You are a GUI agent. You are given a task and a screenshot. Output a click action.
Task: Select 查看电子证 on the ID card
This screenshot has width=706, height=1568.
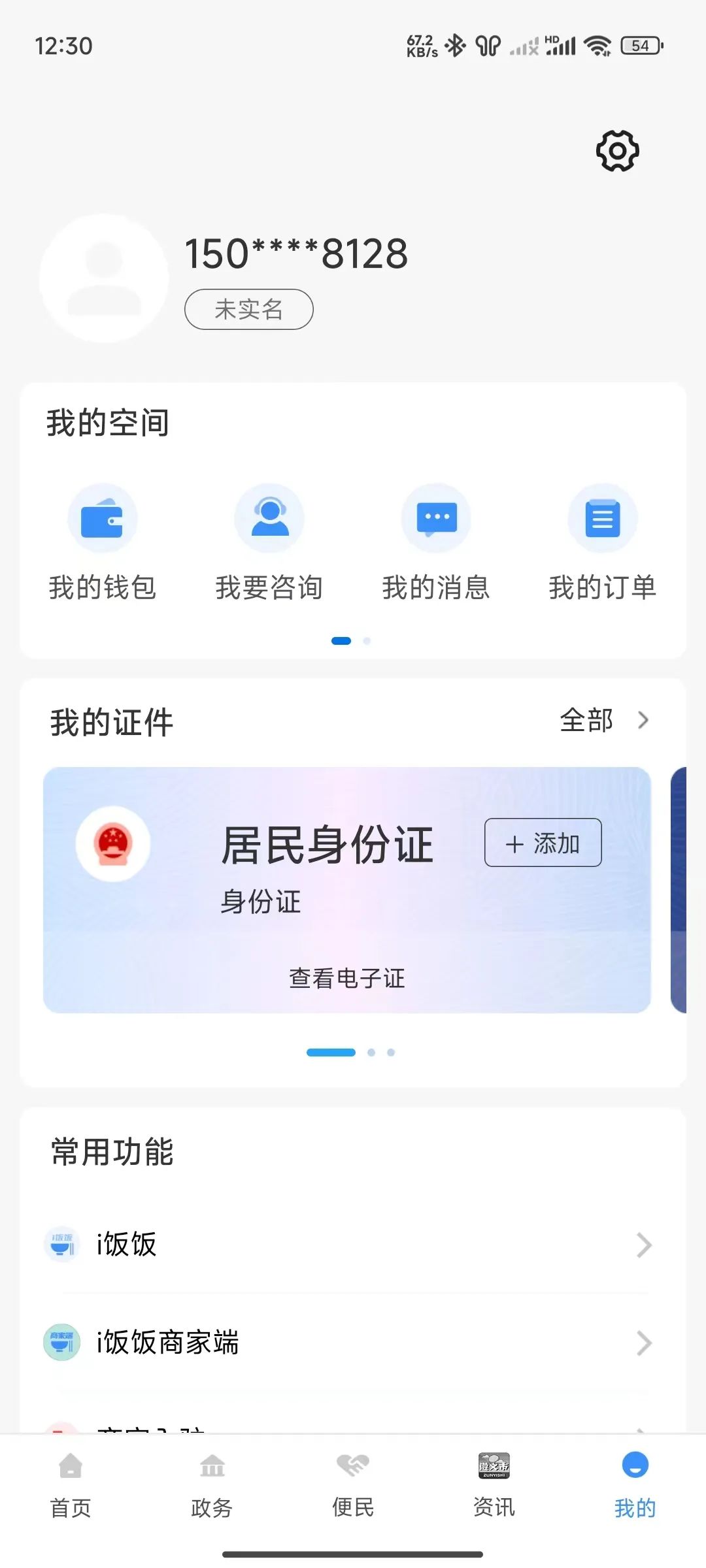tap(347, 978)
